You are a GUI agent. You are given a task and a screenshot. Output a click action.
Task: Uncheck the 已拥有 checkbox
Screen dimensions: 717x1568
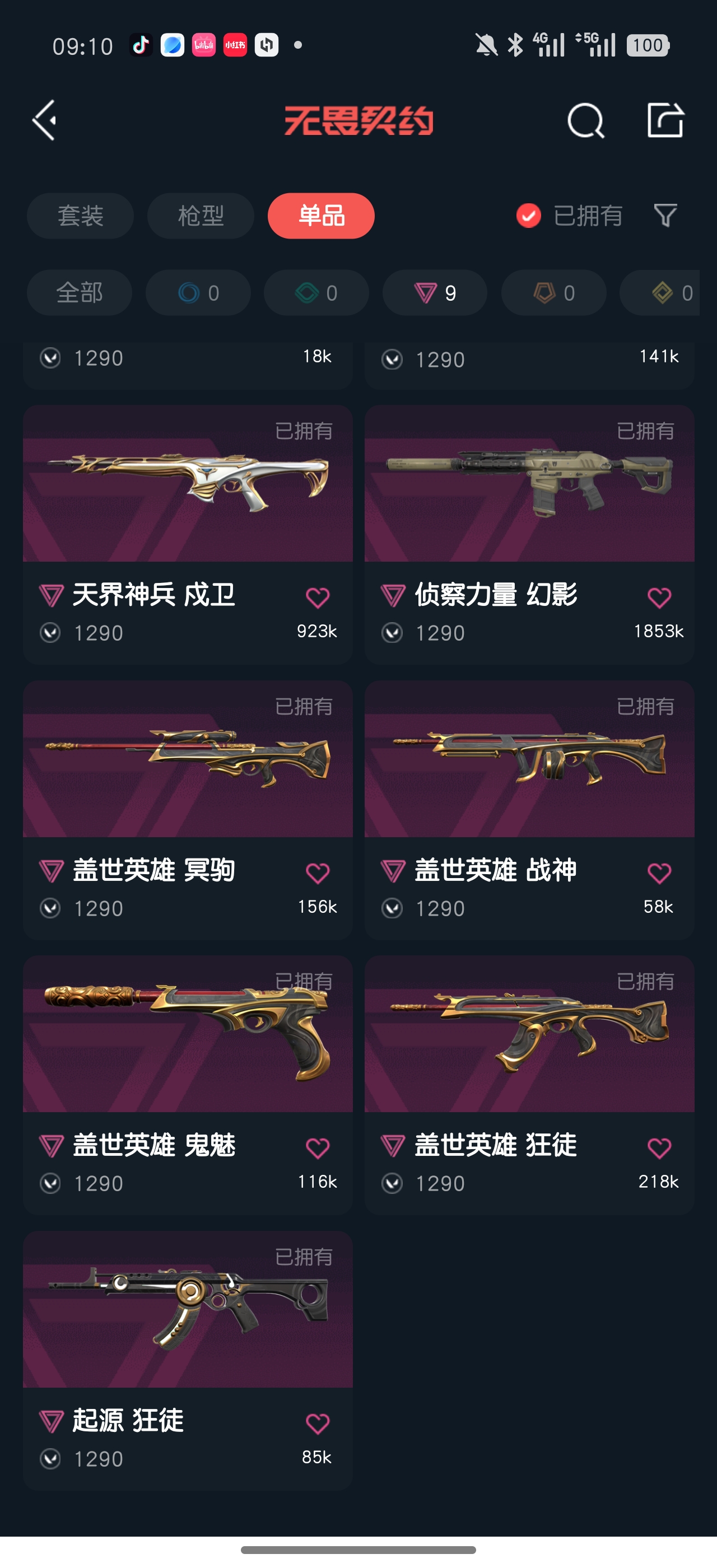pyautogui.click(x=528, y=216)
